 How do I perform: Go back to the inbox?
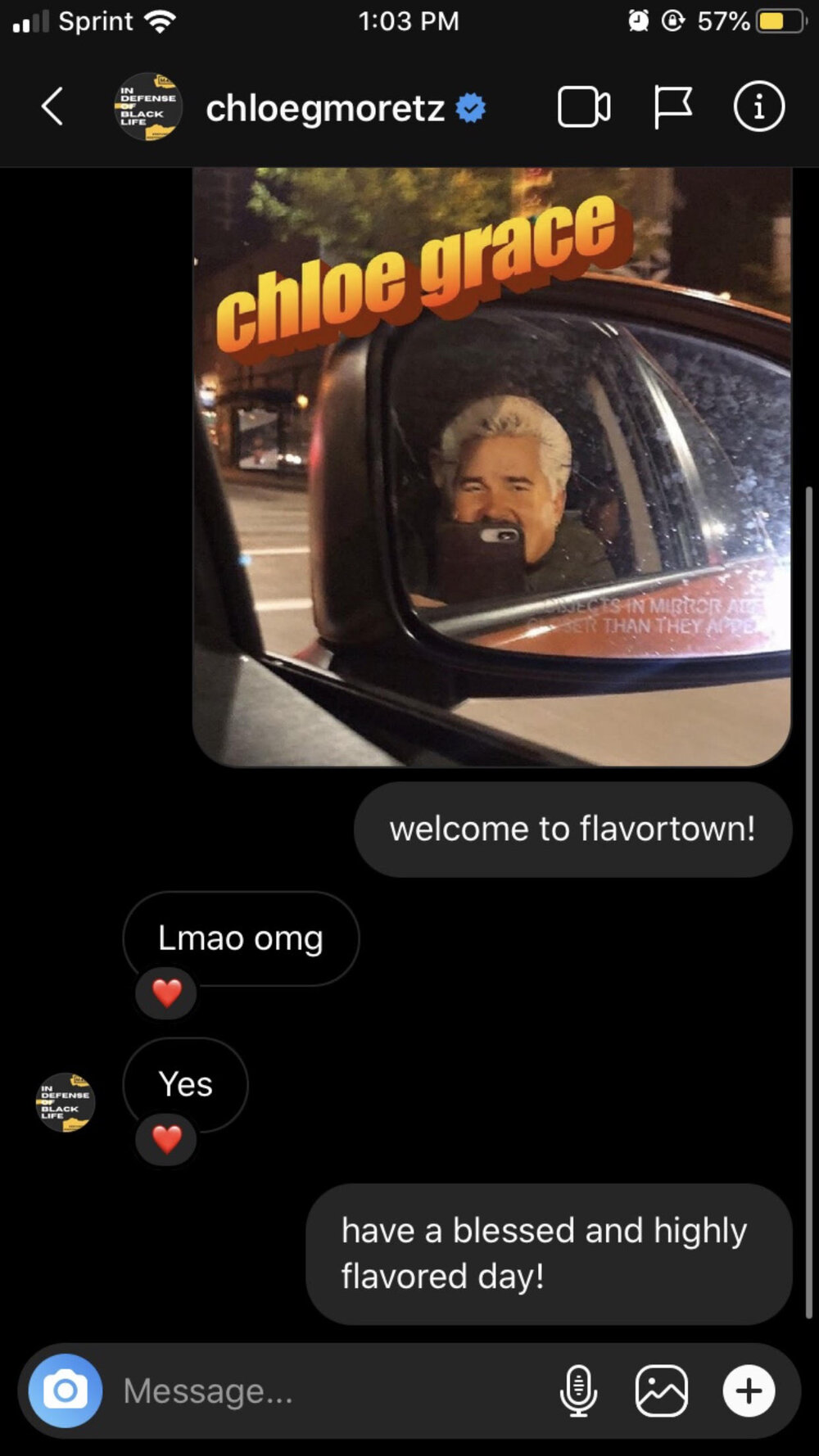click(52, 107)
